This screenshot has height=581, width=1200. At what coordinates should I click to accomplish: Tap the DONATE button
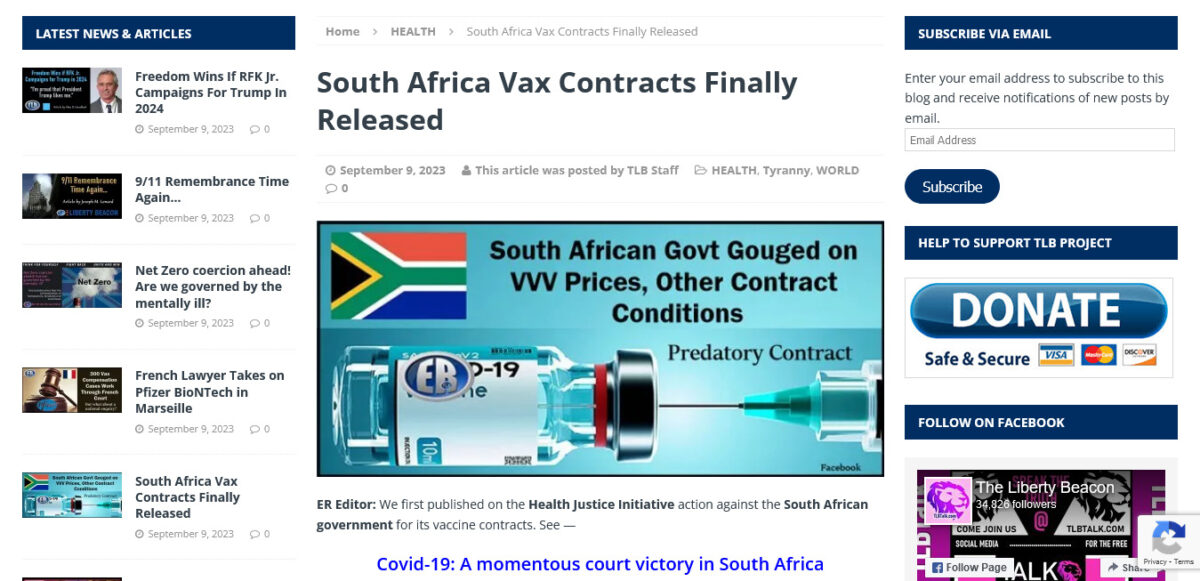[x=1038, y=311]
